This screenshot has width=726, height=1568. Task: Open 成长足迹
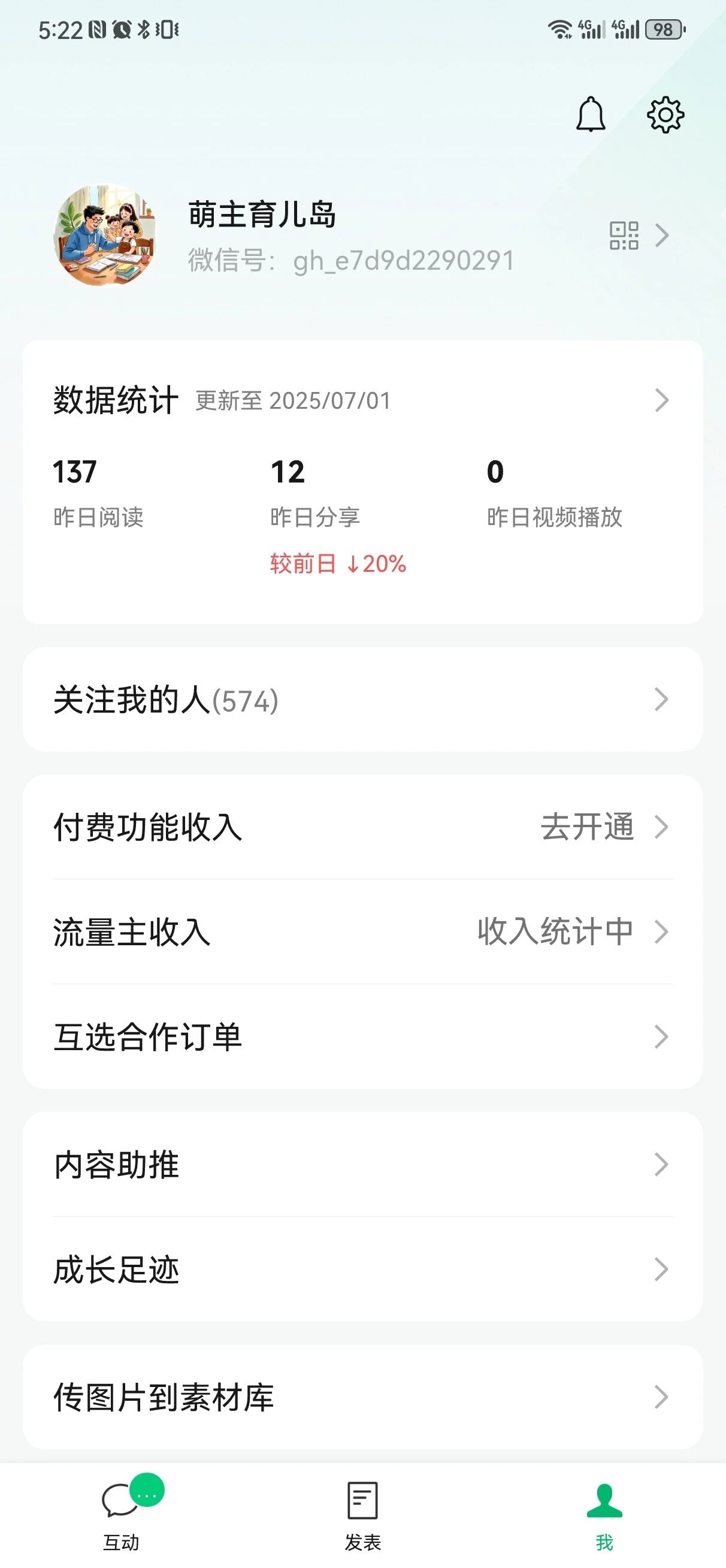click(362, 1269)
